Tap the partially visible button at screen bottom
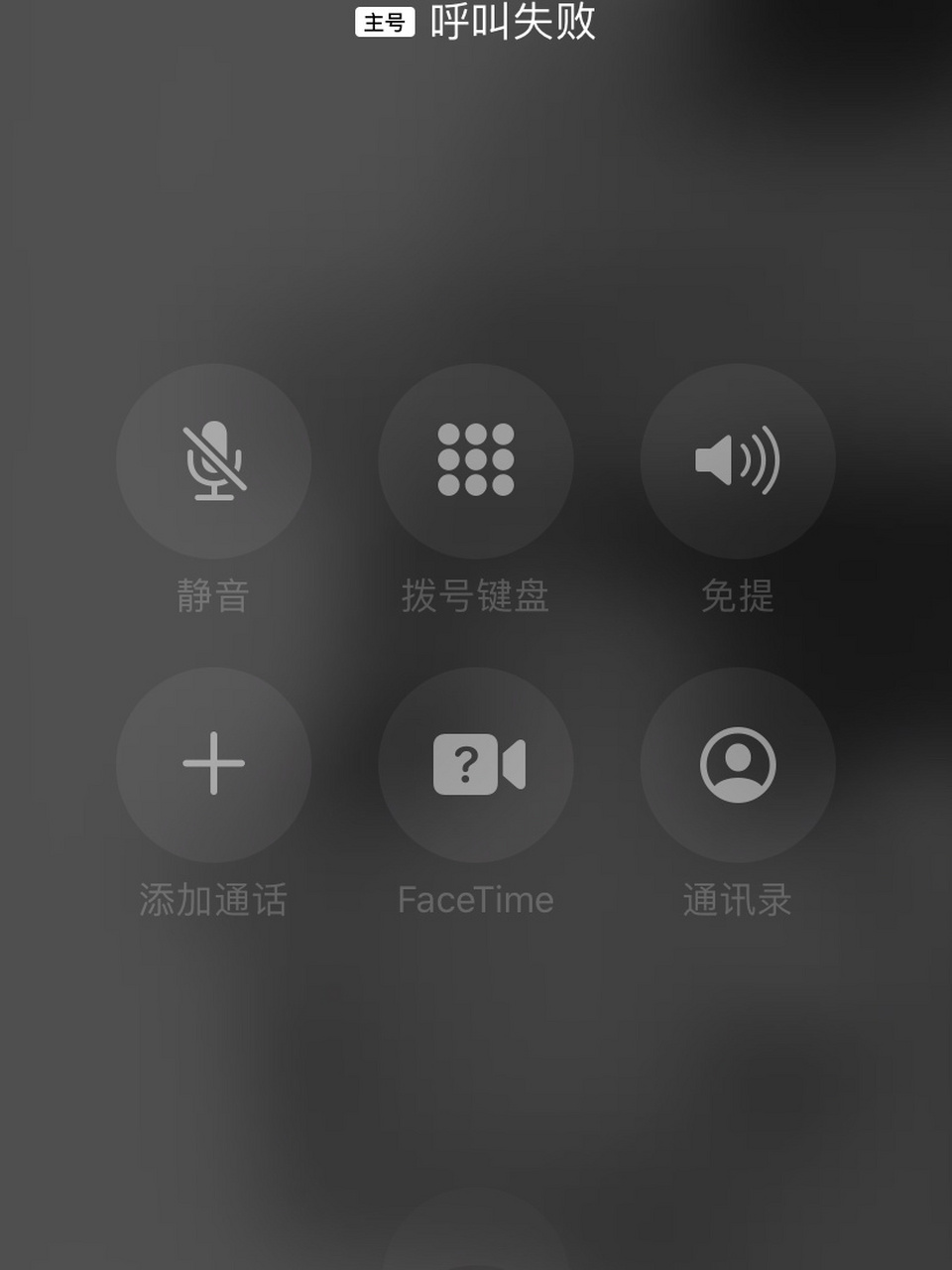 pos(476,1250)
